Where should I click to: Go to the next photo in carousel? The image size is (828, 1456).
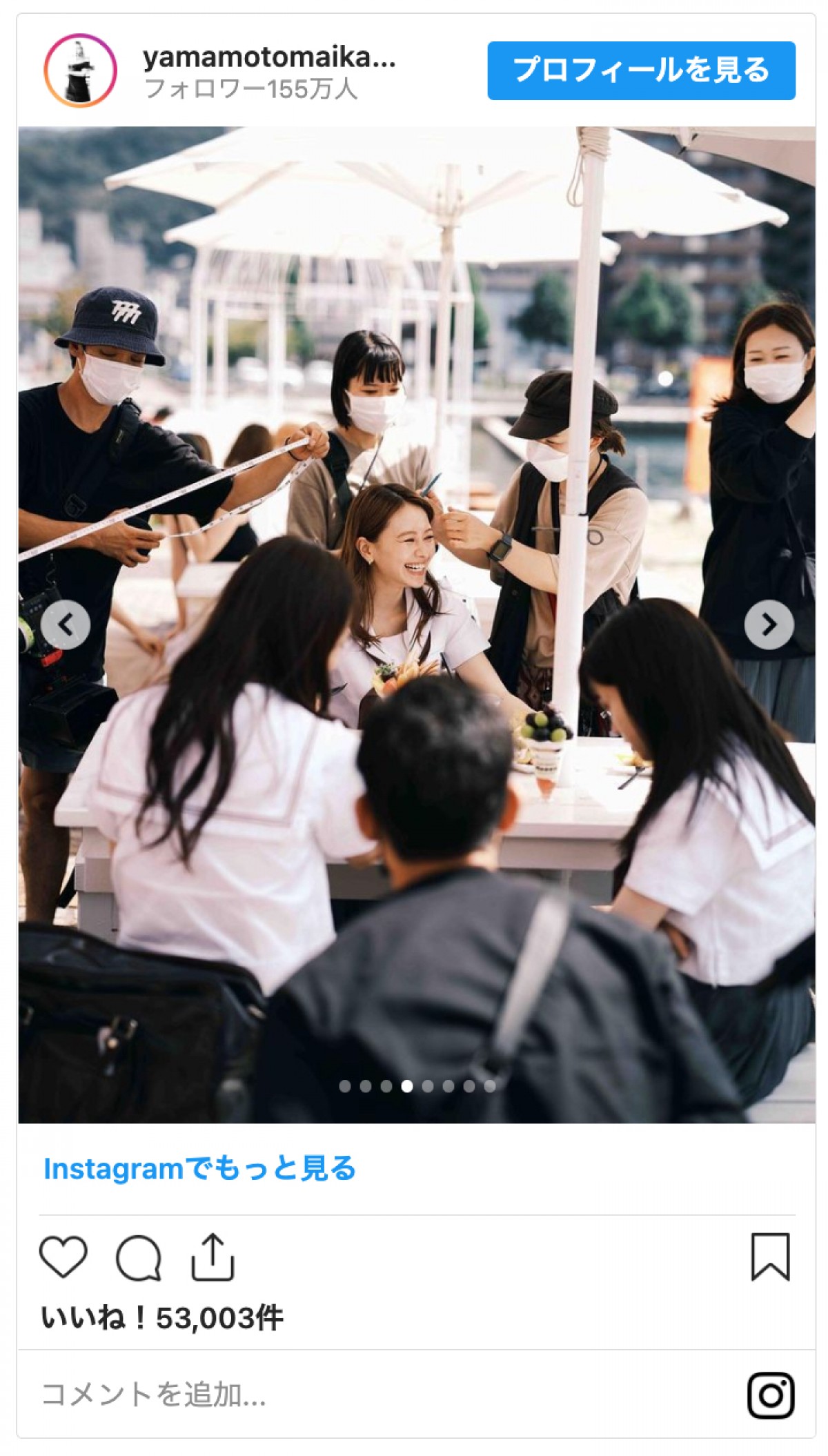[x=769, y=625]
